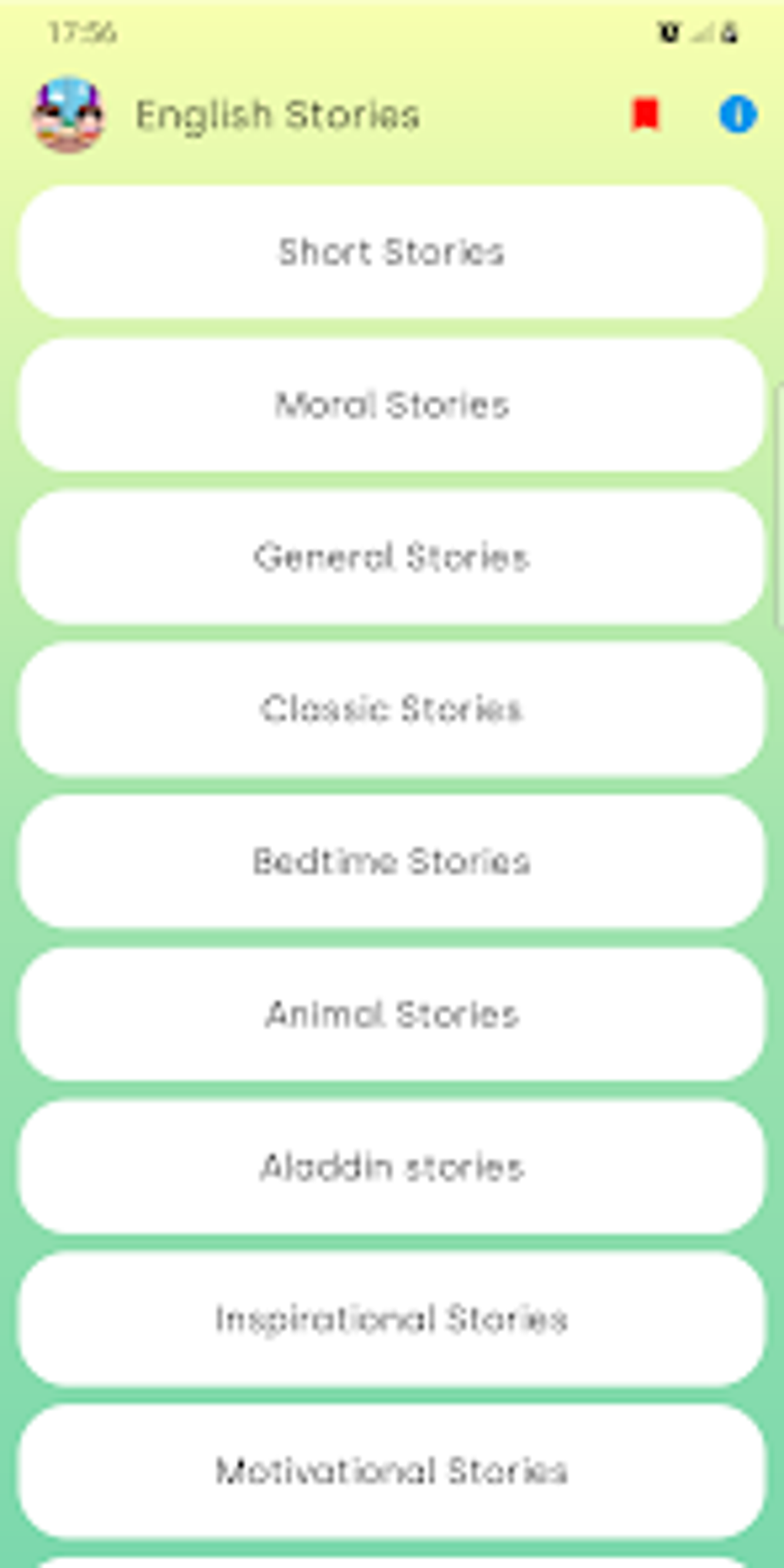Tap the red bookmark icon
784x1568 pixels.
644,113
